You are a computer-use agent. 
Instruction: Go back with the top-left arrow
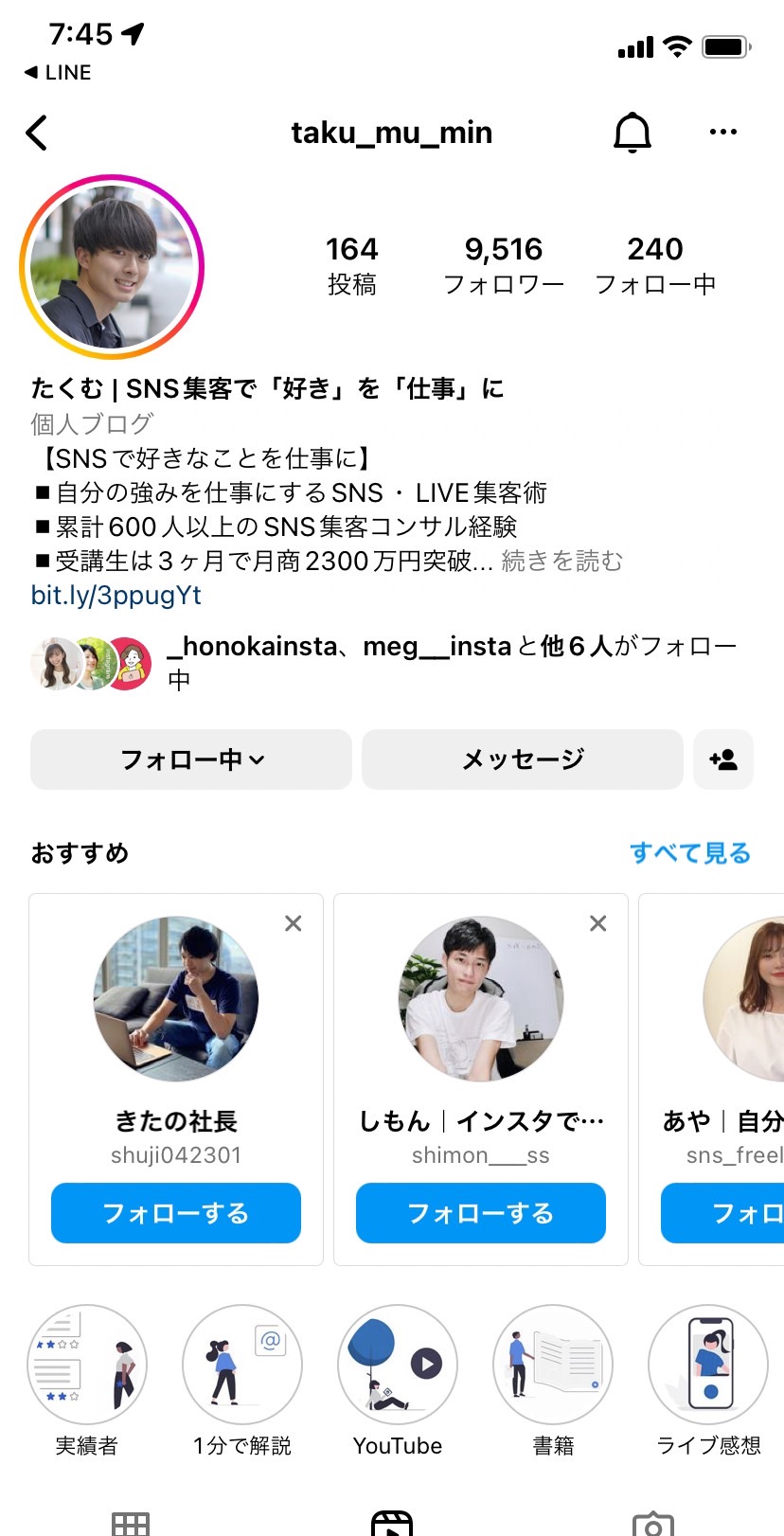37,133
